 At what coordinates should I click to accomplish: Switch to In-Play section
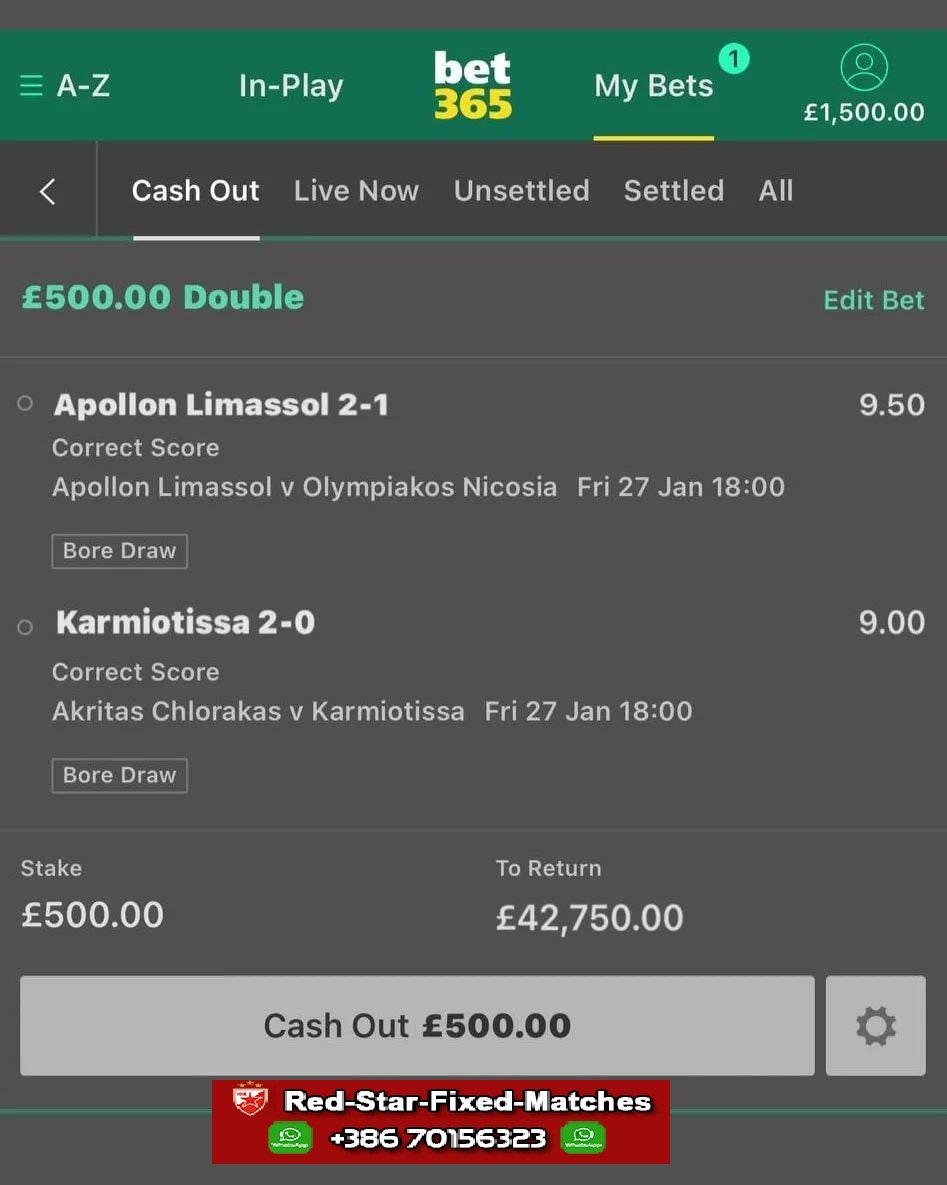coord(290,86)
